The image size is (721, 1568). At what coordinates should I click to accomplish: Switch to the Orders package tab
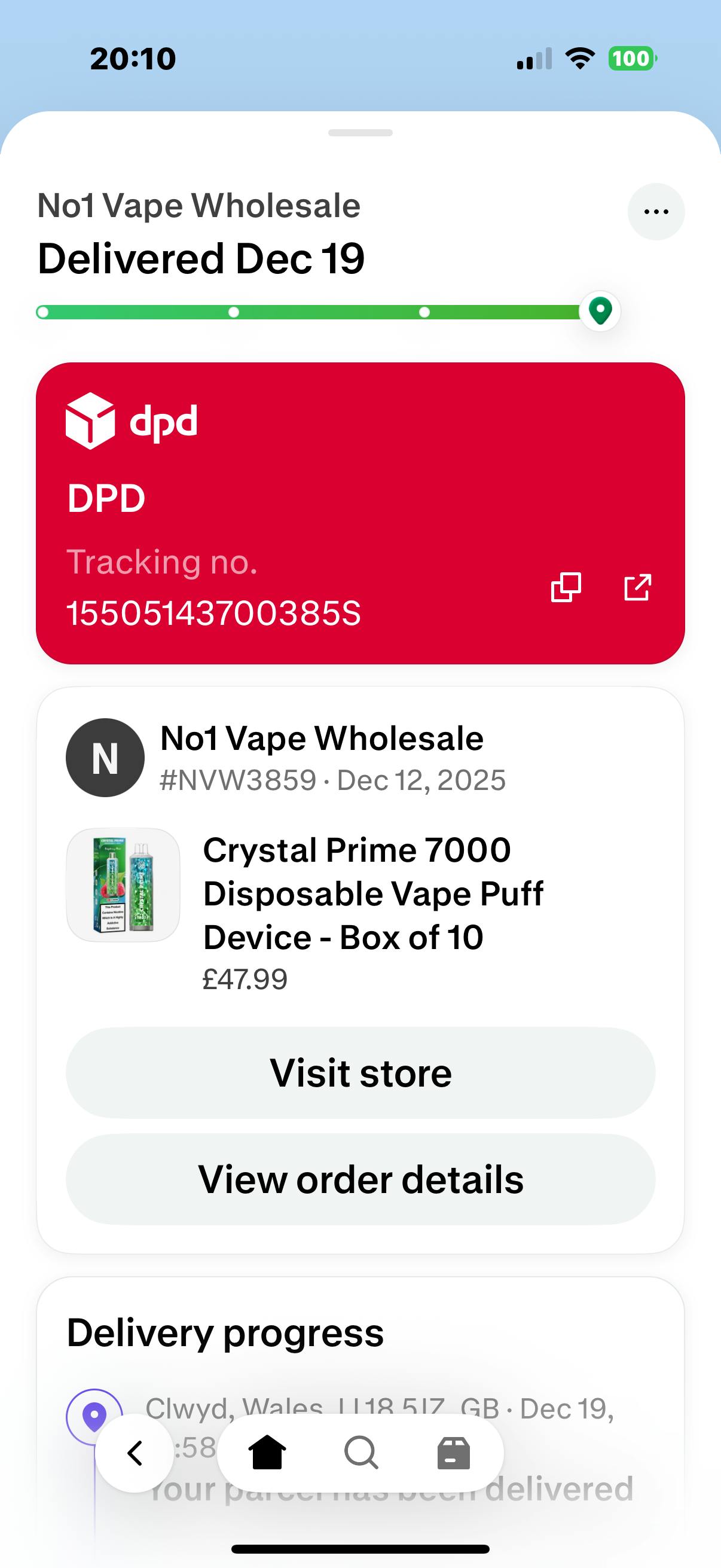tap(454, 1454)
